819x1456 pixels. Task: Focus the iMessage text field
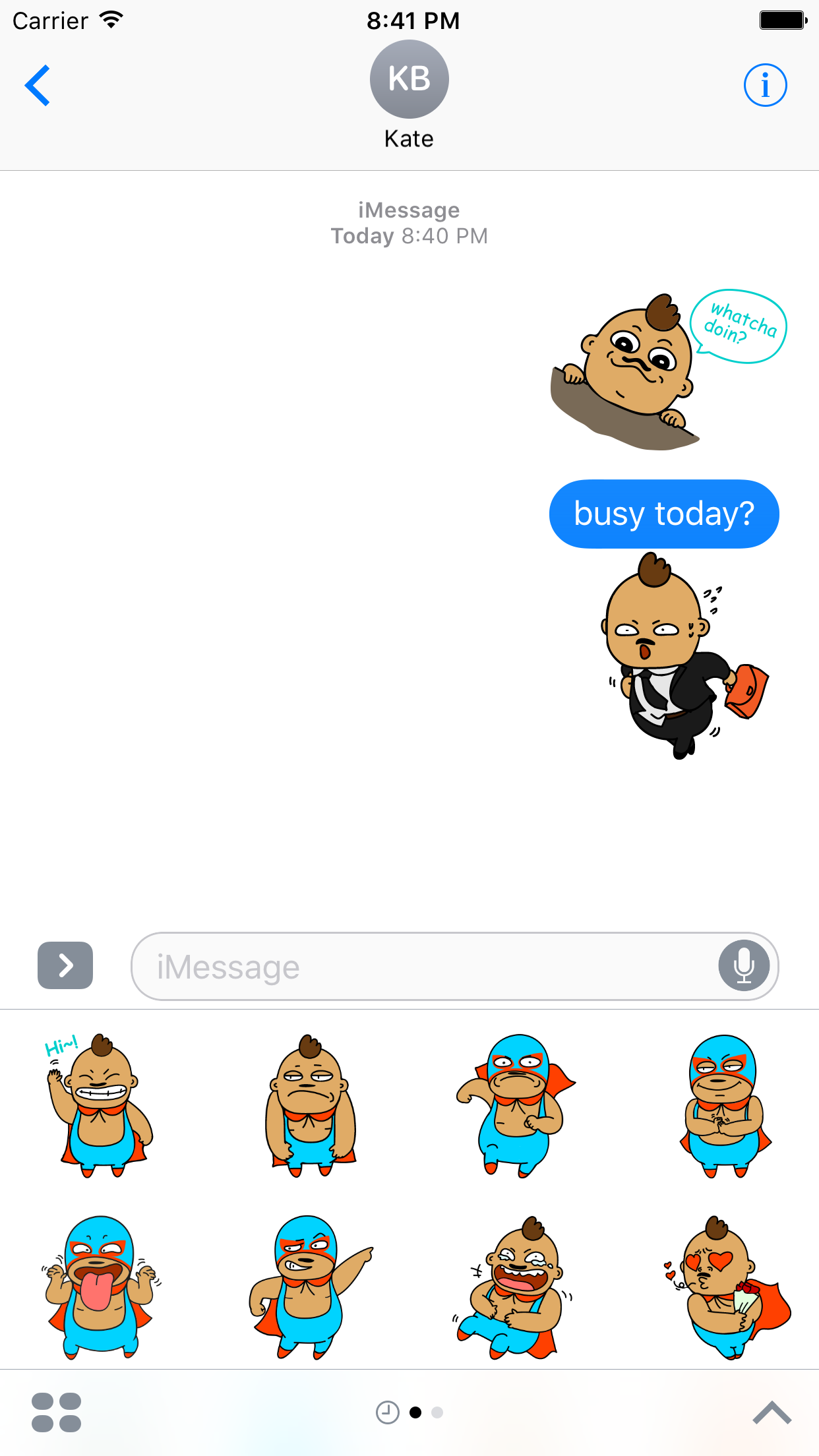point(422,967)
